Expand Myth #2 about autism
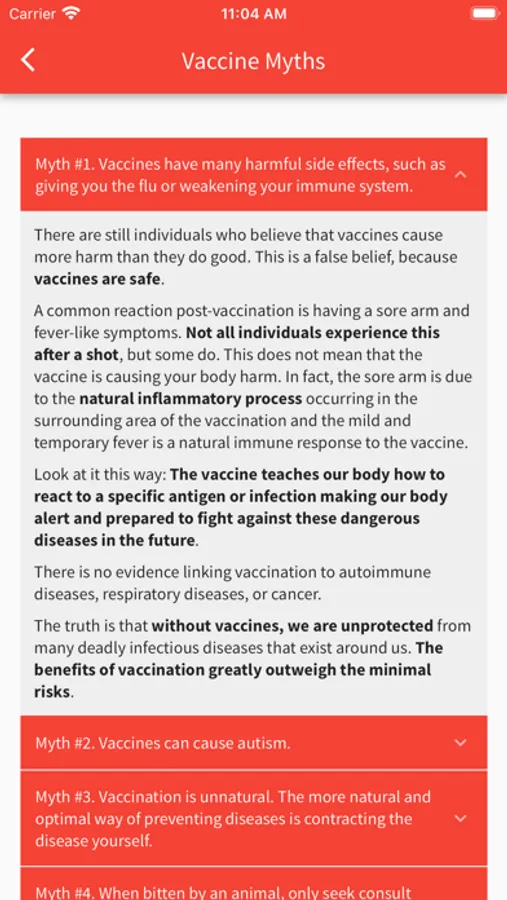 (254, 743)
